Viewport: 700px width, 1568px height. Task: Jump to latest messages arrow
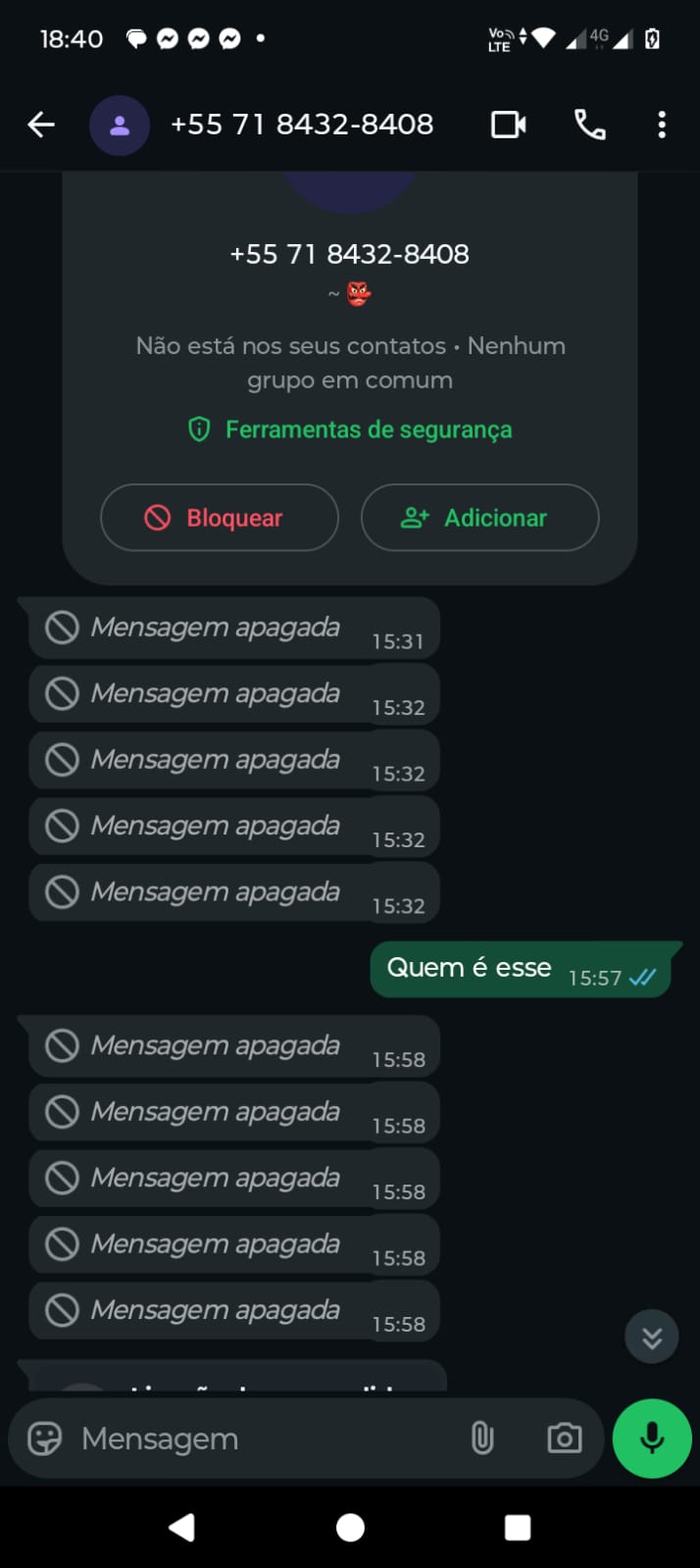pos(652,1337)
